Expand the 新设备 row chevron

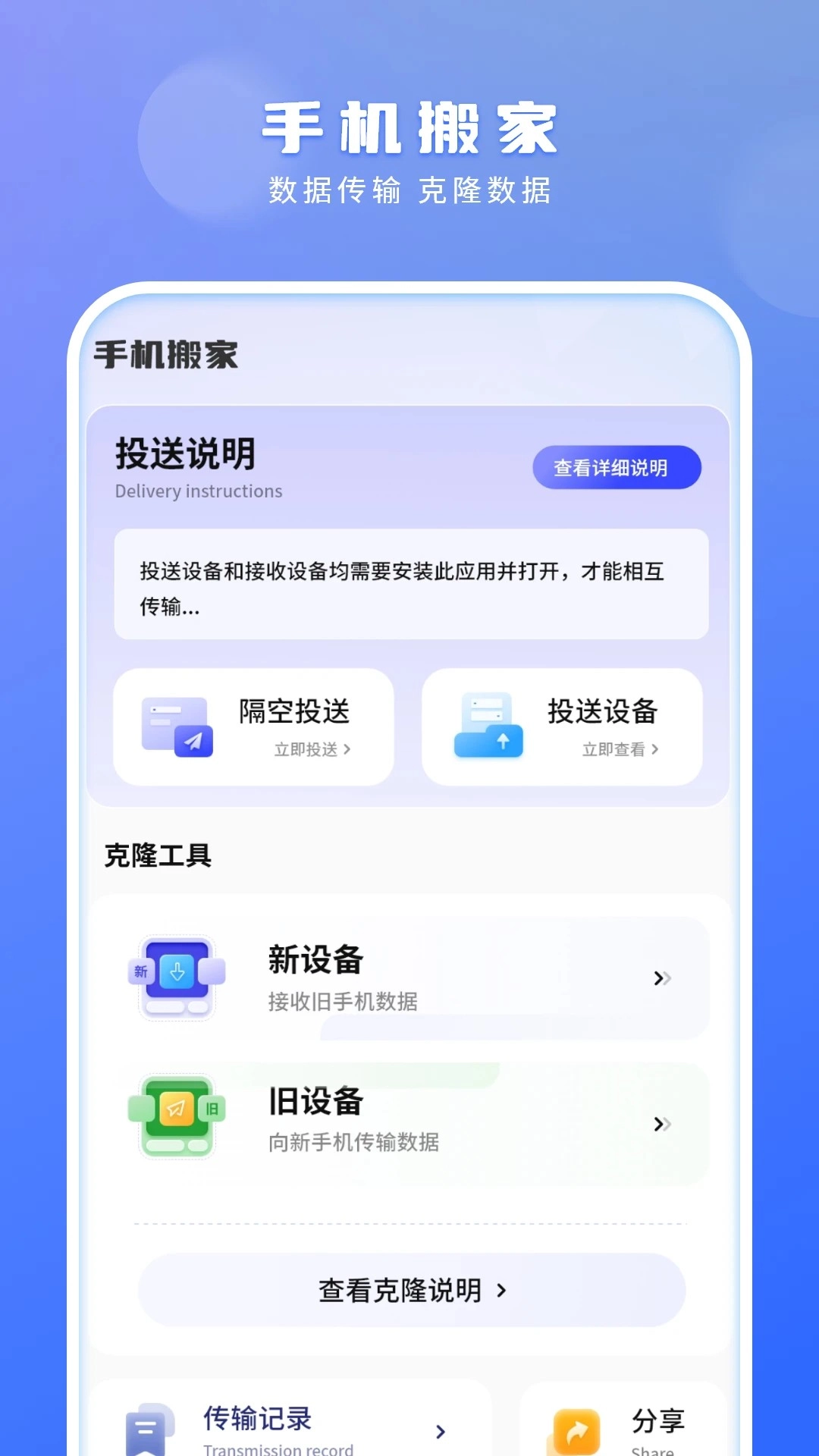tap(659, 978)
